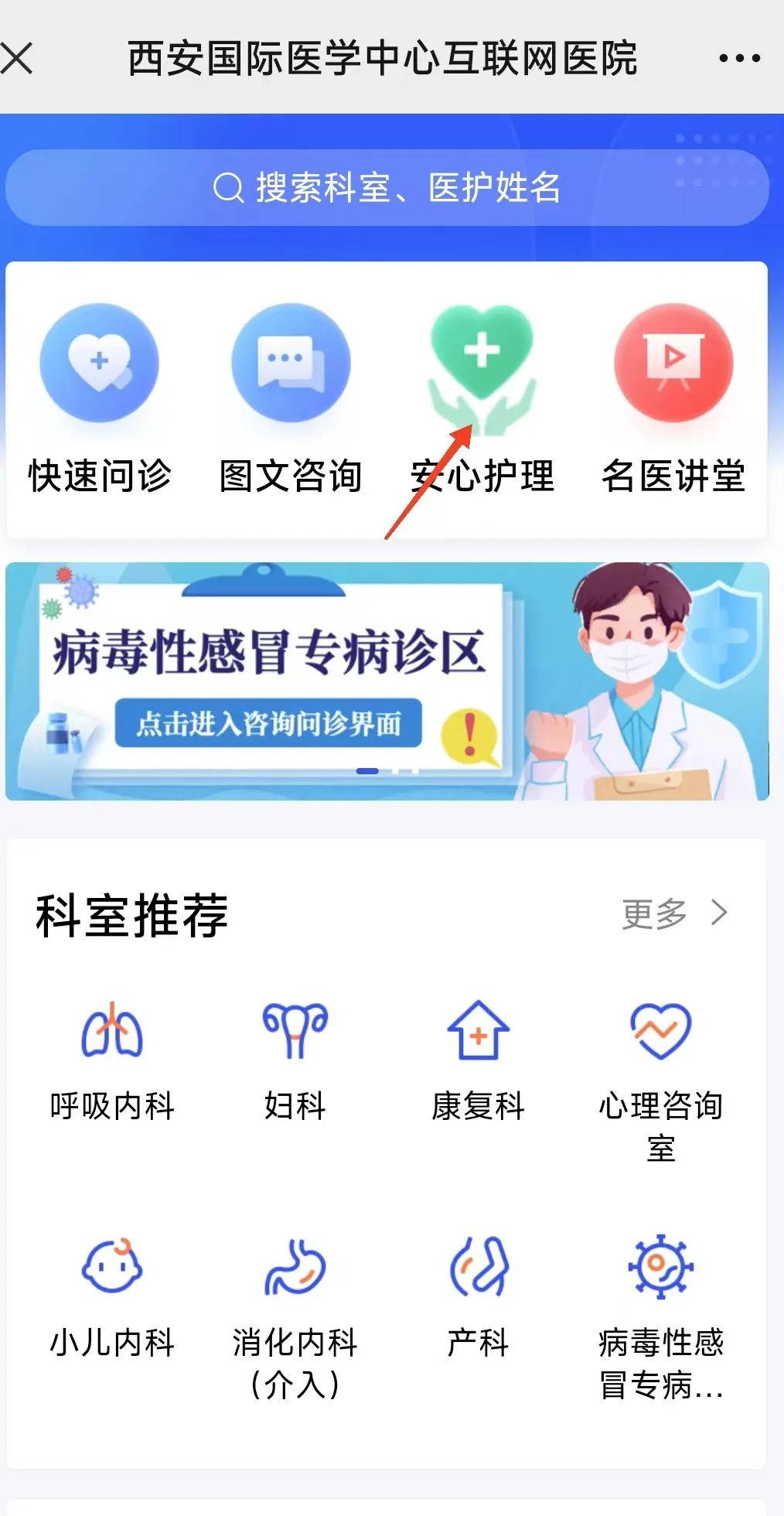This screenshot has width=784, height=1516.
Task: Choose 消化内科（介入） department
Action: (295, 1316)
